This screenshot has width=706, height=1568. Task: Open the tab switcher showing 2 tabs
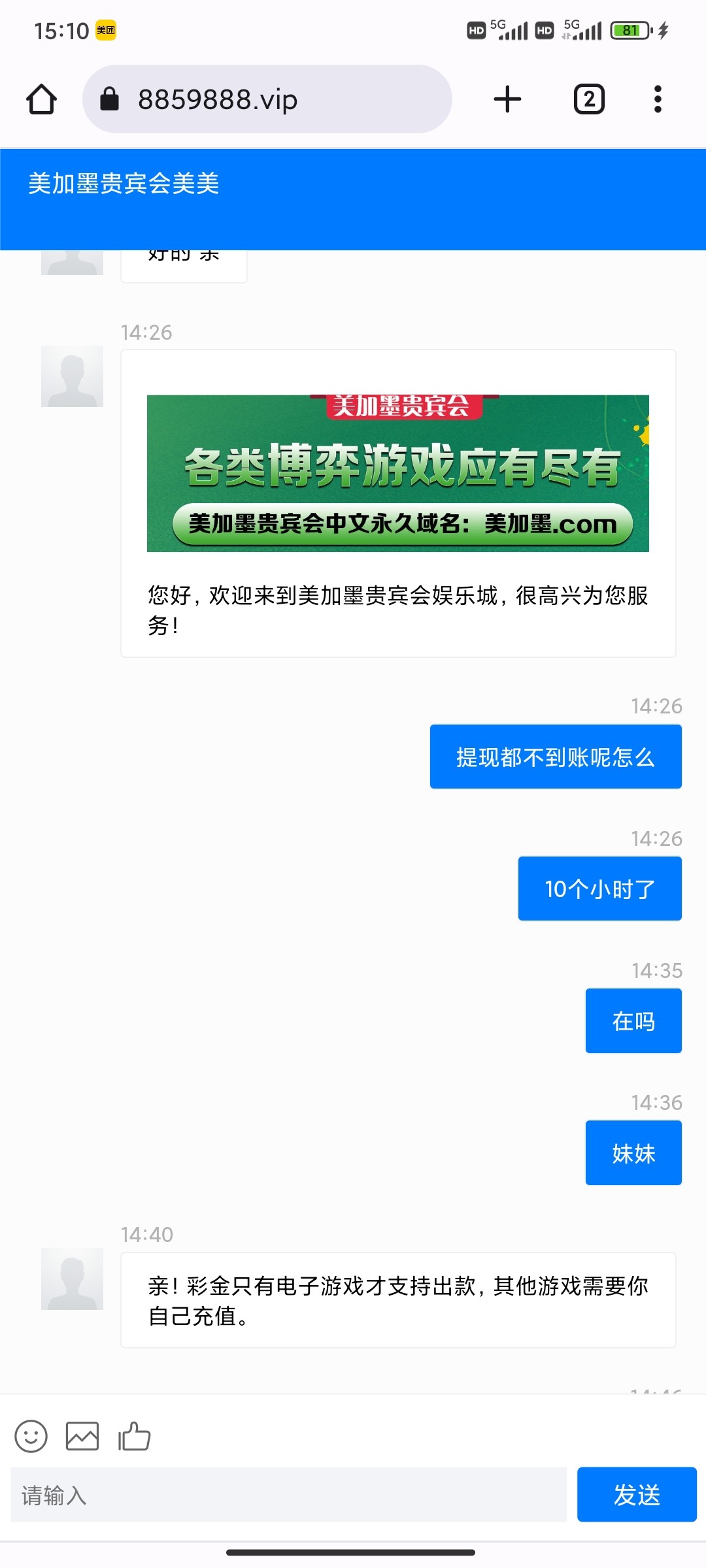(x=588, y=99)
